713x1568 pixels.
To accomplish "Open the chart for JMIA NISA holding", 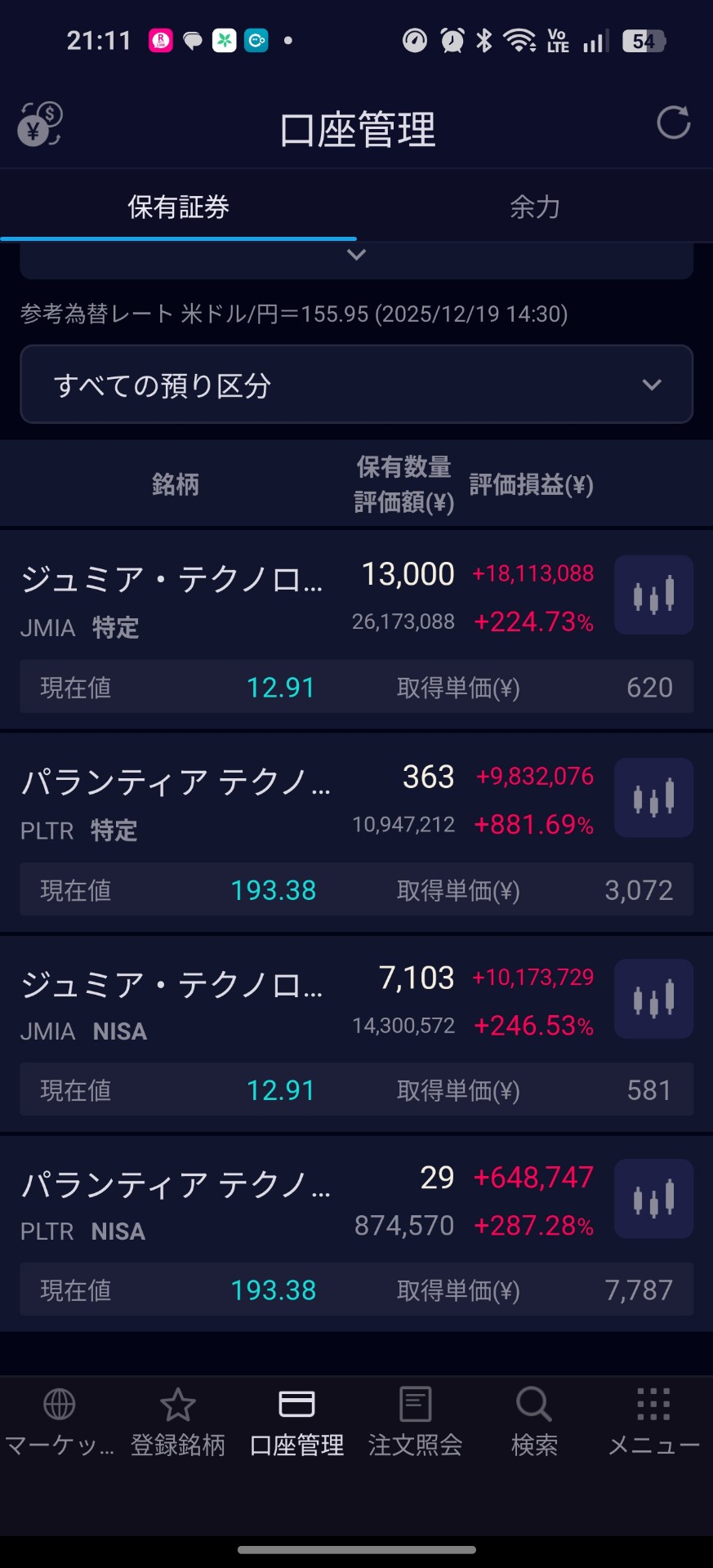I will 653,999.
